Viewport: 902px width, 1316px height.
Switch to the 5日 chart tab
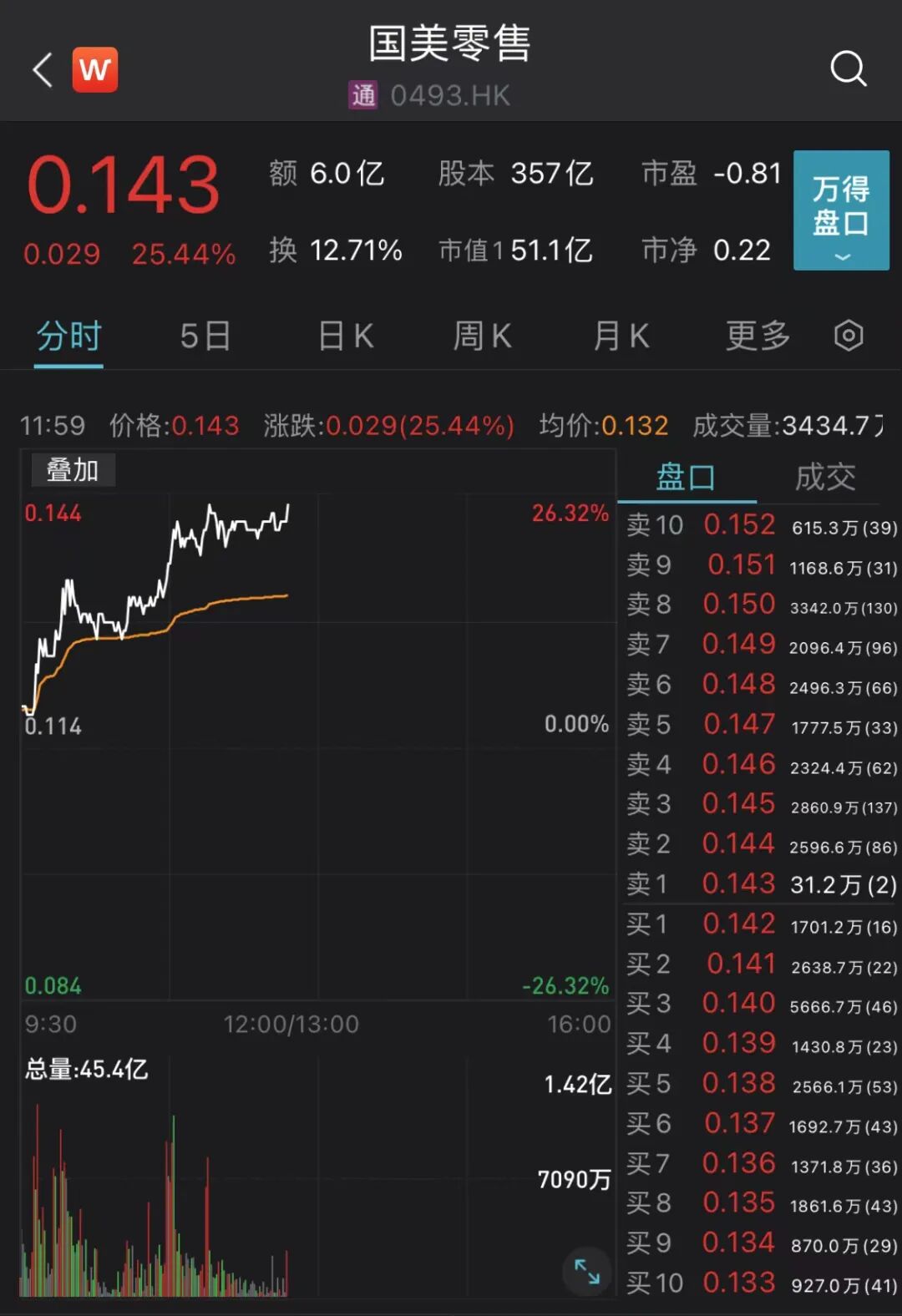coord(205,336)
